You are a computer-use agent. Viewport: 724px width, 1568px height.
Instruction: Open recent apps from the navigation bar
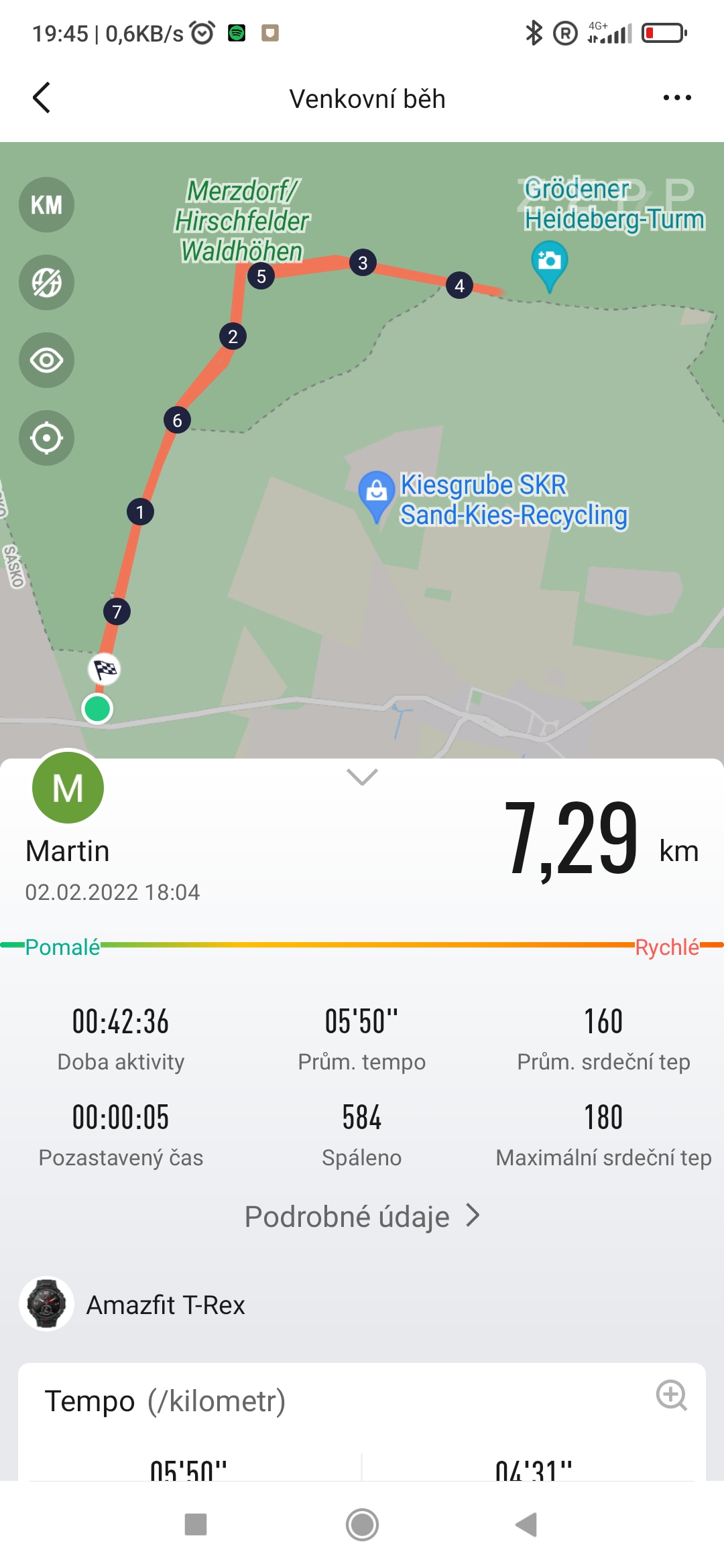tap(196, 1524)
